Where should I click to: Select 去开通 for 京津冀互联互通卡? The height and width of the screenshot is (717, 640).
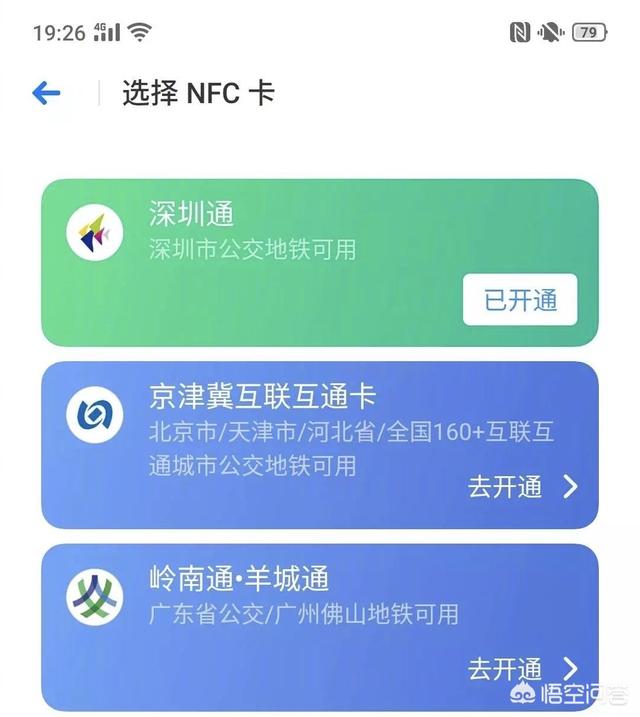pos(522,487)
